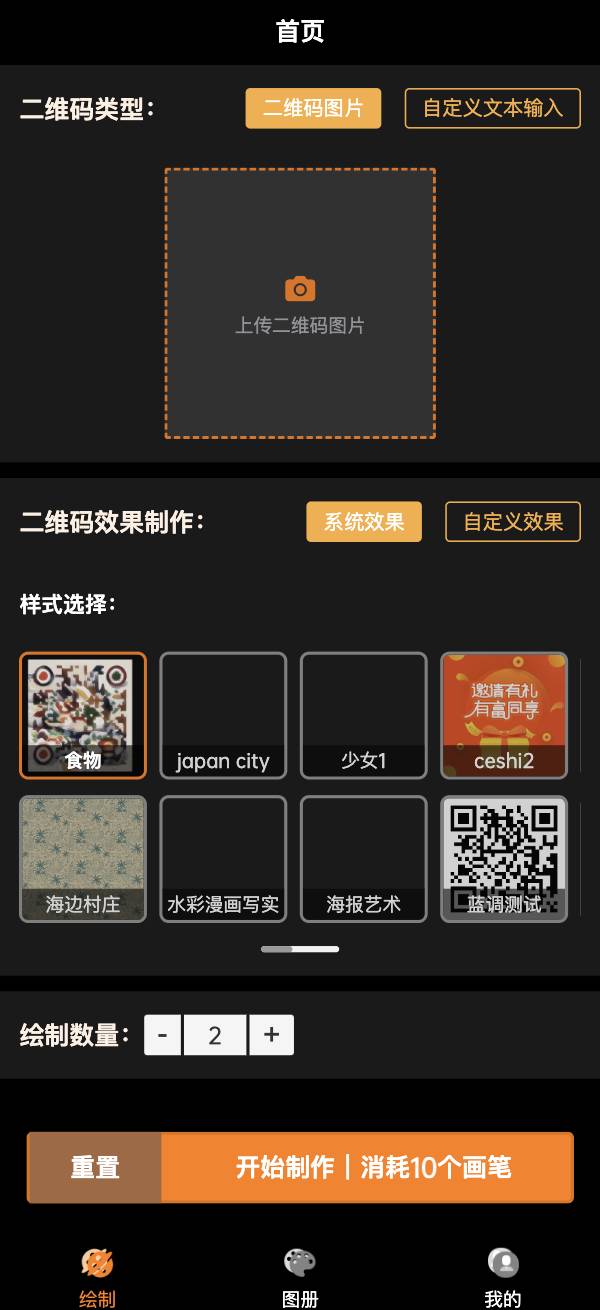The width and height of the screenshot is (600, 1310).
Task: Select the 二维码图片 type option
Action: click(x=313, y=108)
